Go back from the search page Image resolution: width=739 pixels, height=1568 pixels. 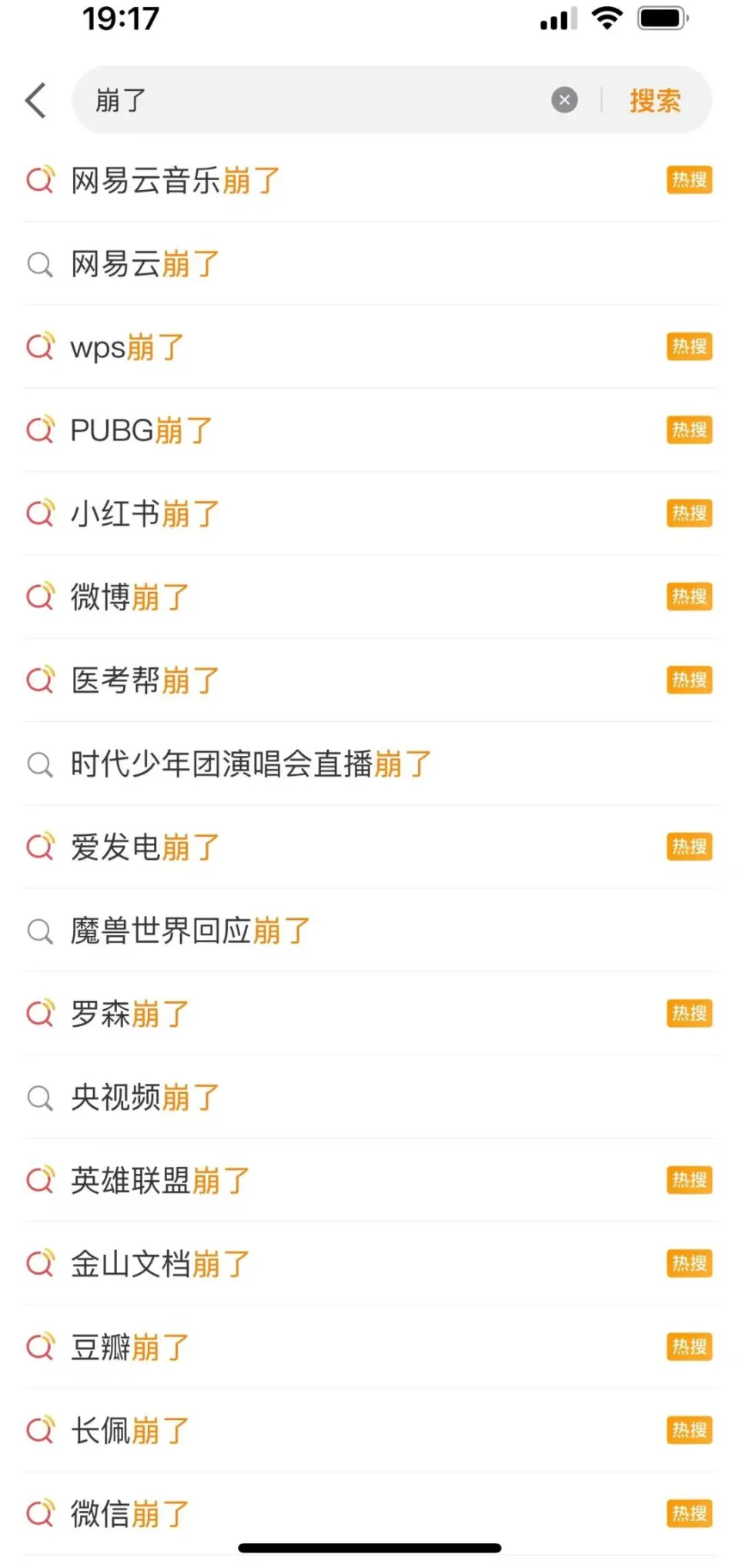coord(36,100)
